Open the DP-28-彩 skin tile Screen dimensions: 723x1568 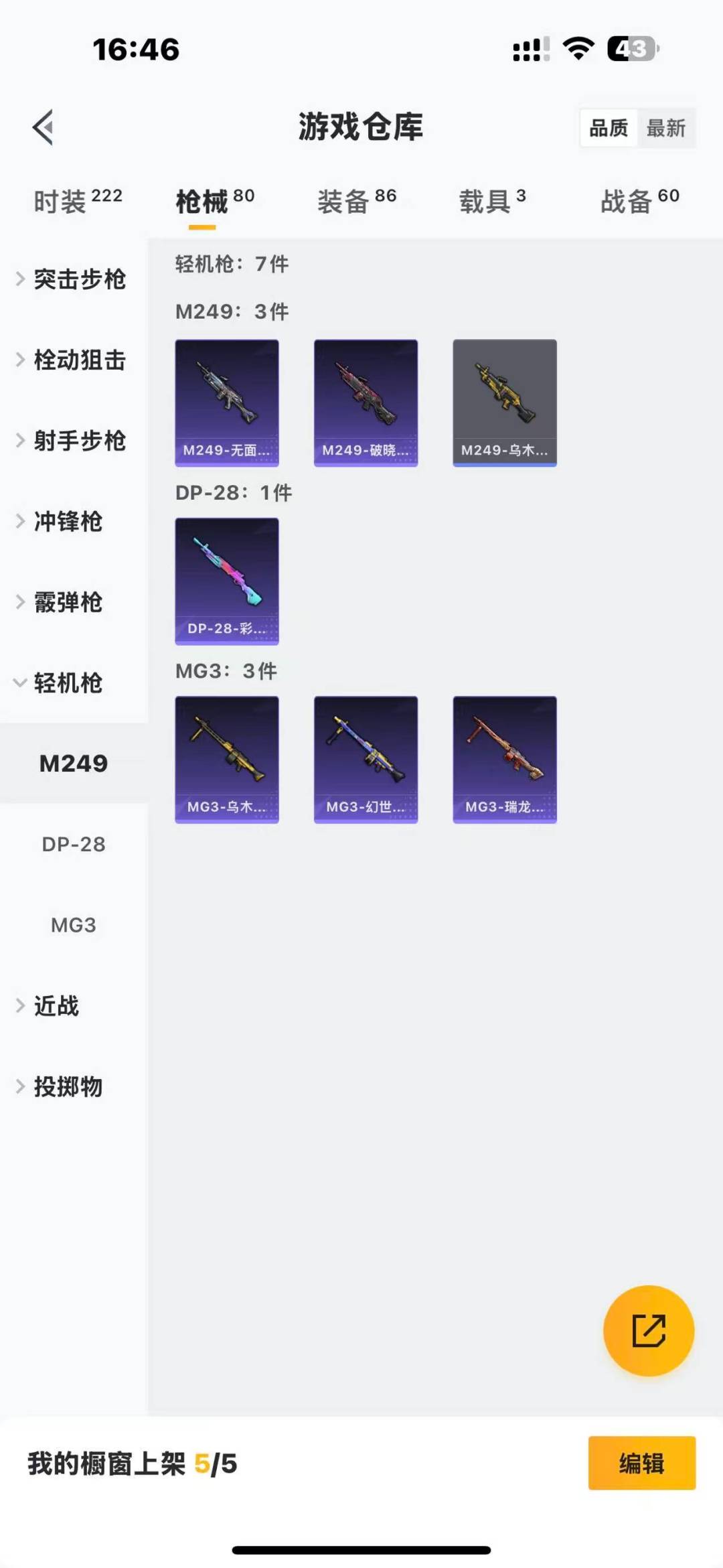(227, 581)
